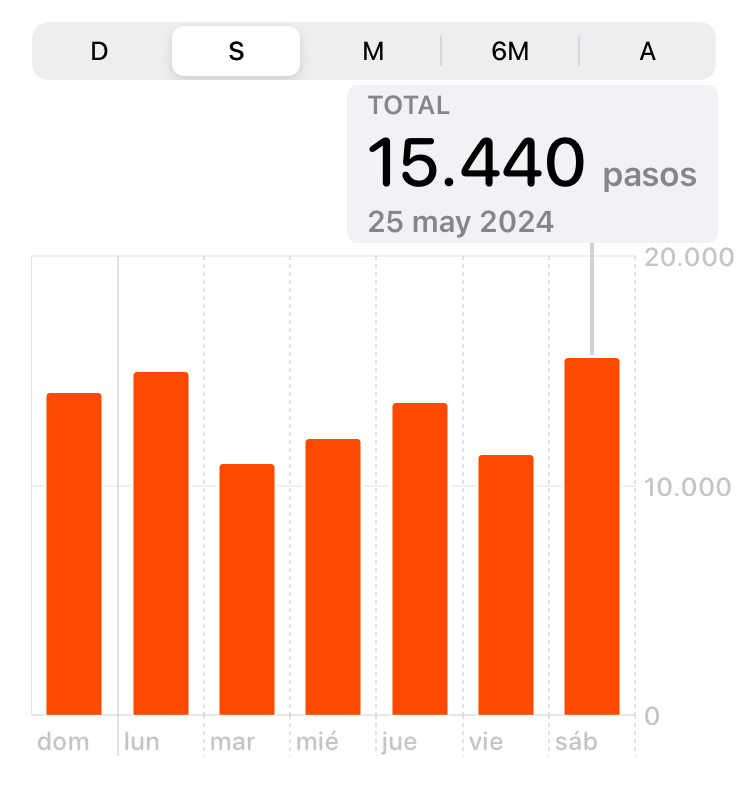This screenshot has width=750, height=801.
Task: Switch to the A (year) view
Action: pyautogui.click(x=647, y=52)
